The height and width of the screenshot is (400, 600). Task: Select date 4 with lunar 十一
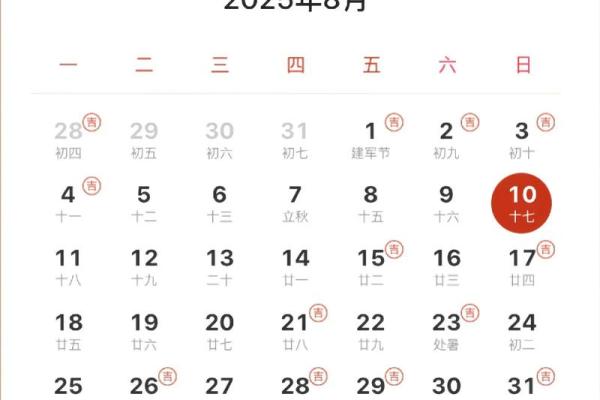click(x=68, y=202)
